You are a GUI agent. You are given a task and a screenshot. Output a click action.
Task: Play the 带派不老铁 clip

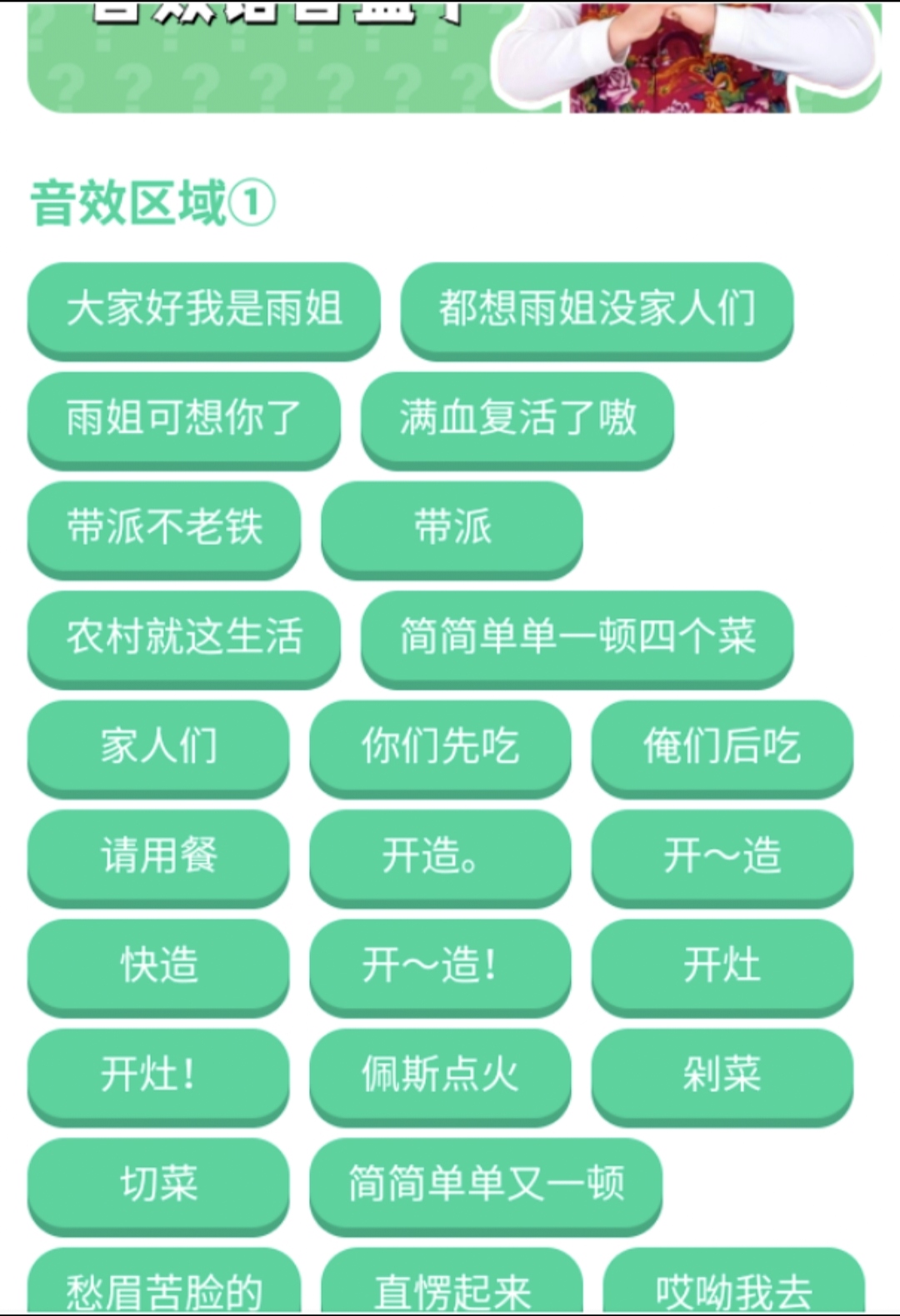(164, 528)
